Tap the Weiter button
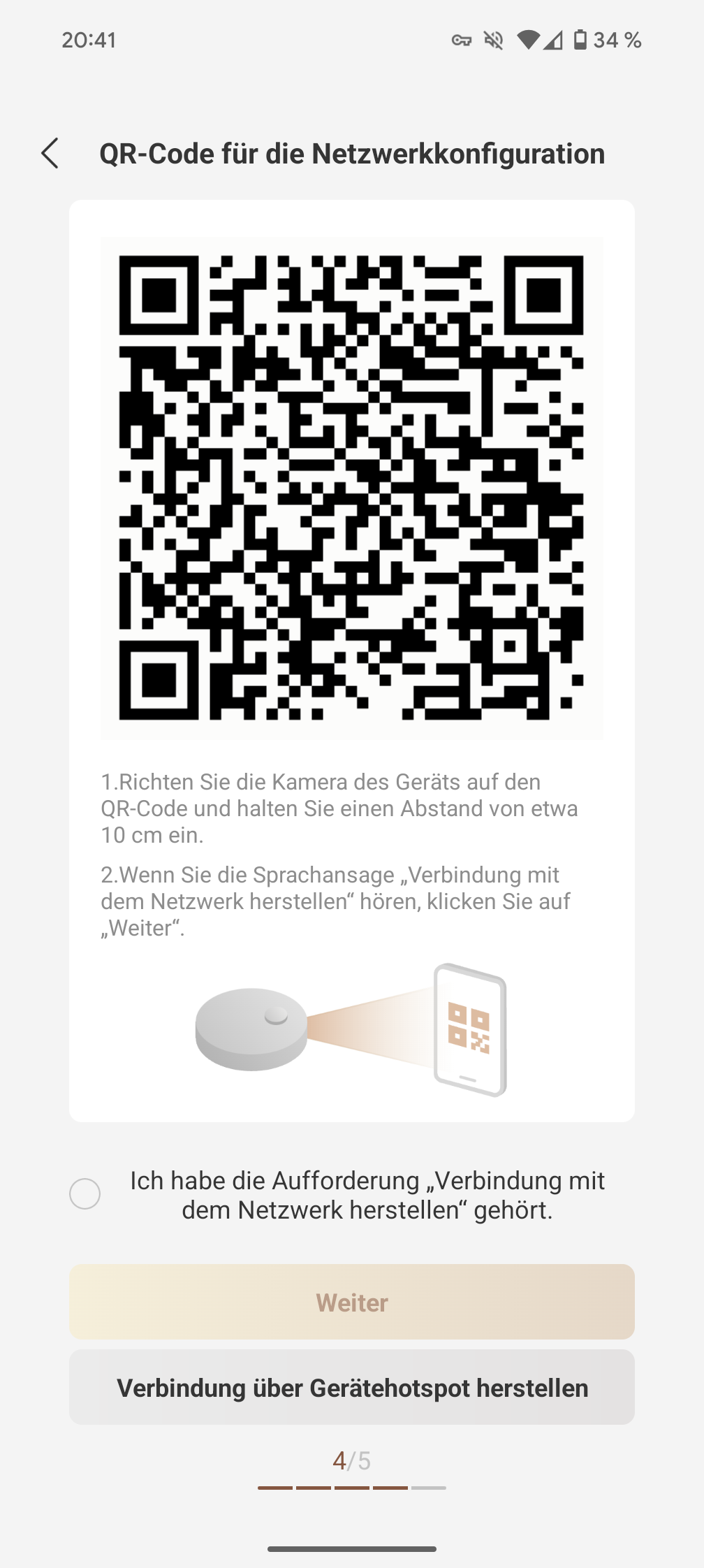 [x=352, y=1302]
